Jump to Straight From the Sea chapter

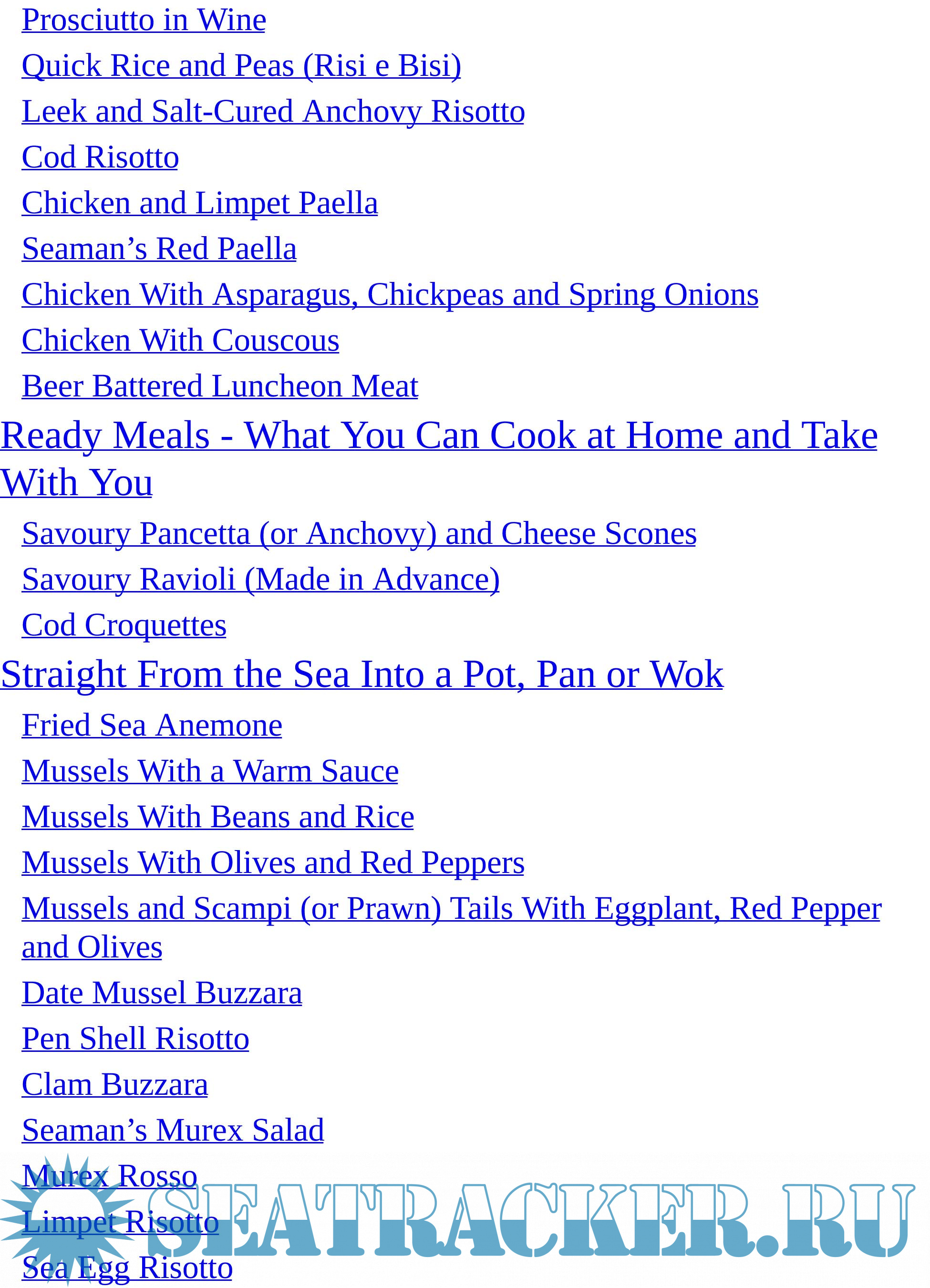point(362,674)
